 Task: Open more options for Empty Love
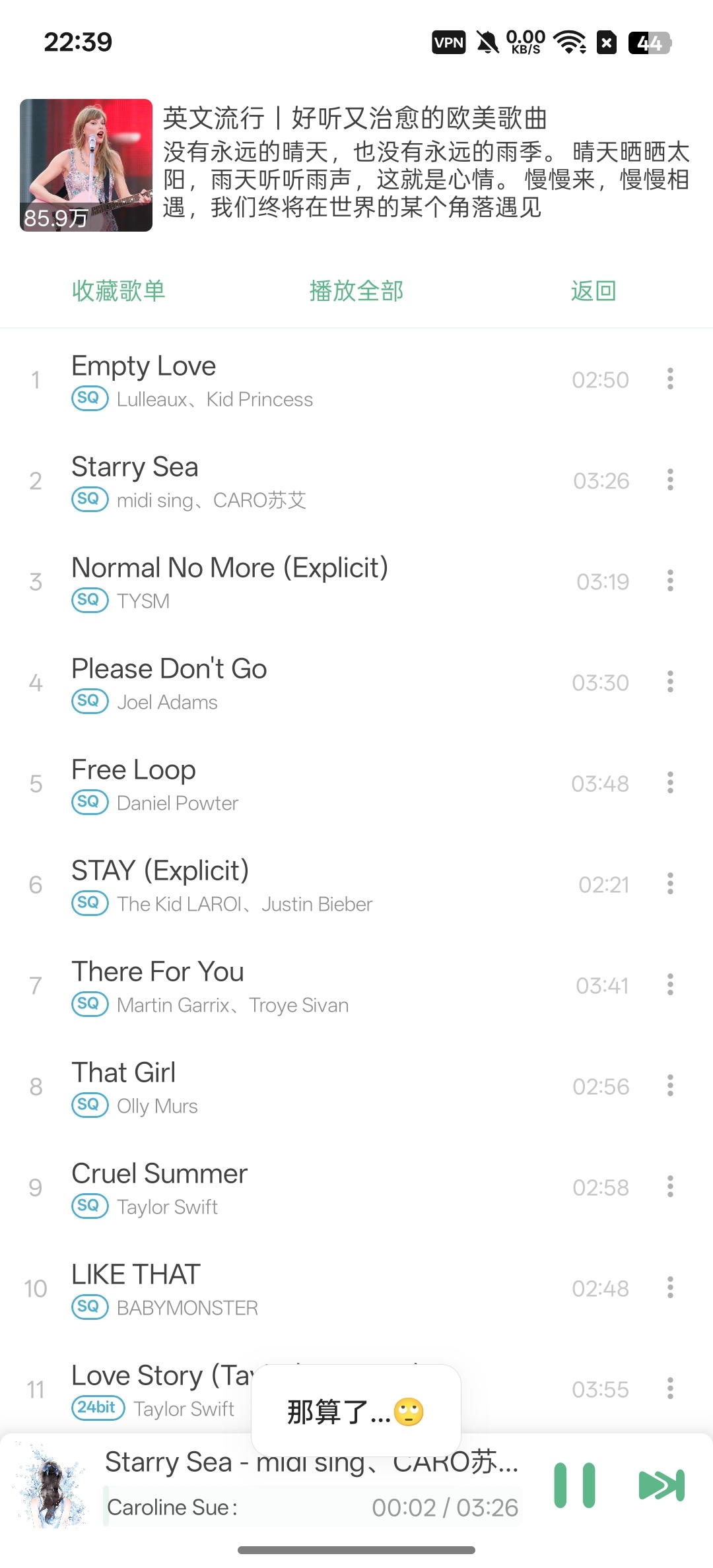pyautogui.click(x=670, y=379)
